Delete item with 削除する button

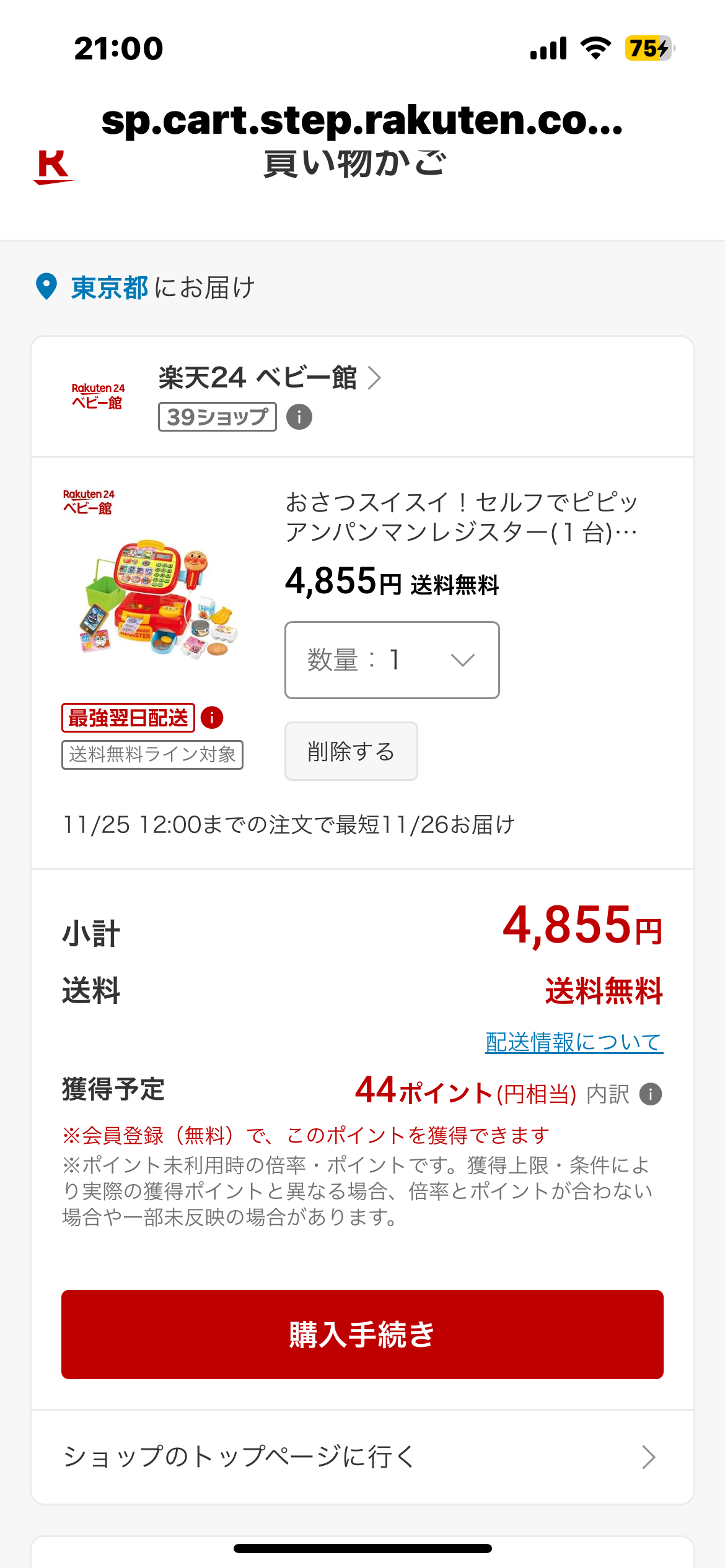pyautogui.click(x=351, y=751)
